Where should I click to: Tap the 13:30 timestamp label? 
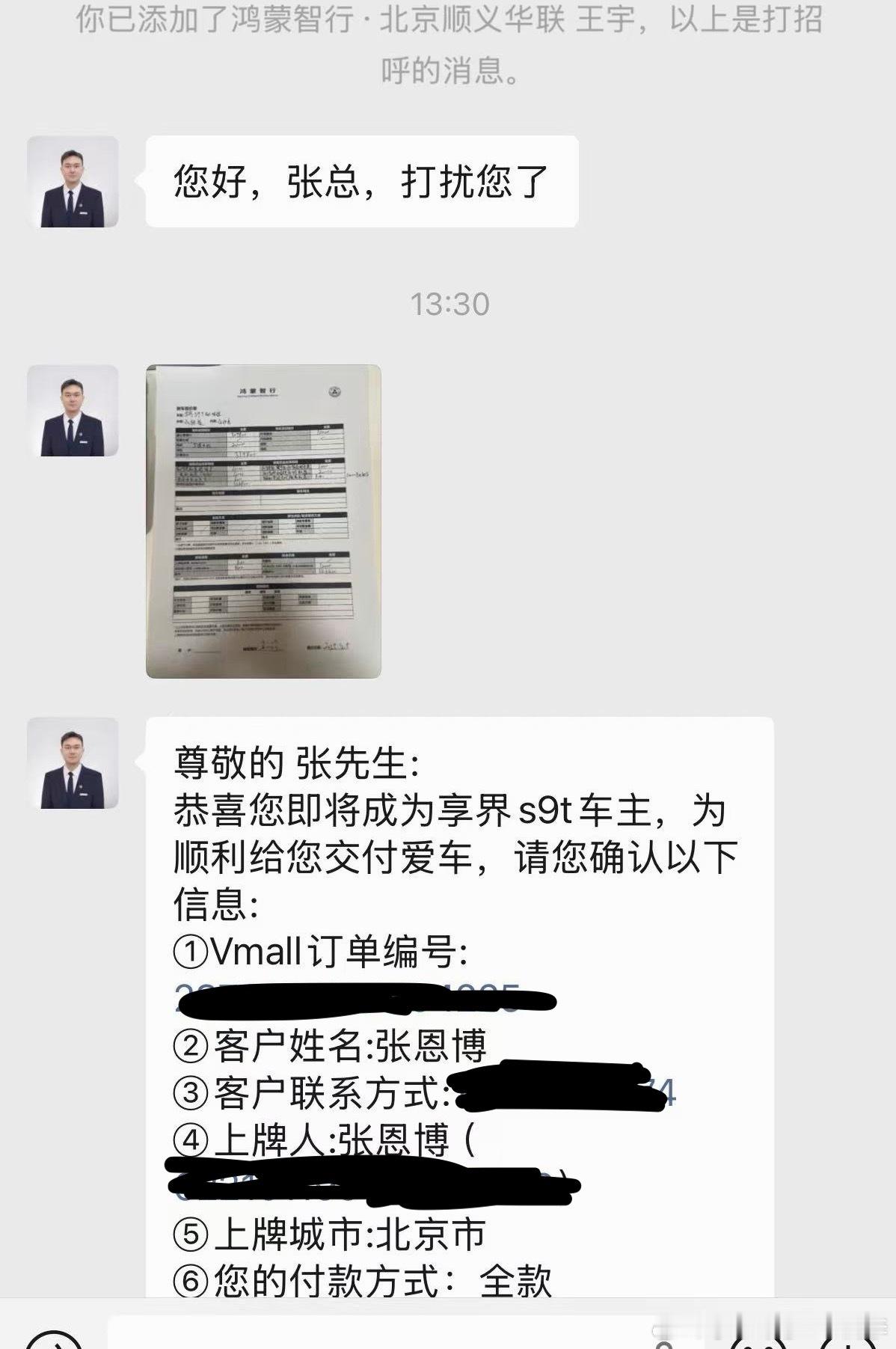[x=449, y=303]
